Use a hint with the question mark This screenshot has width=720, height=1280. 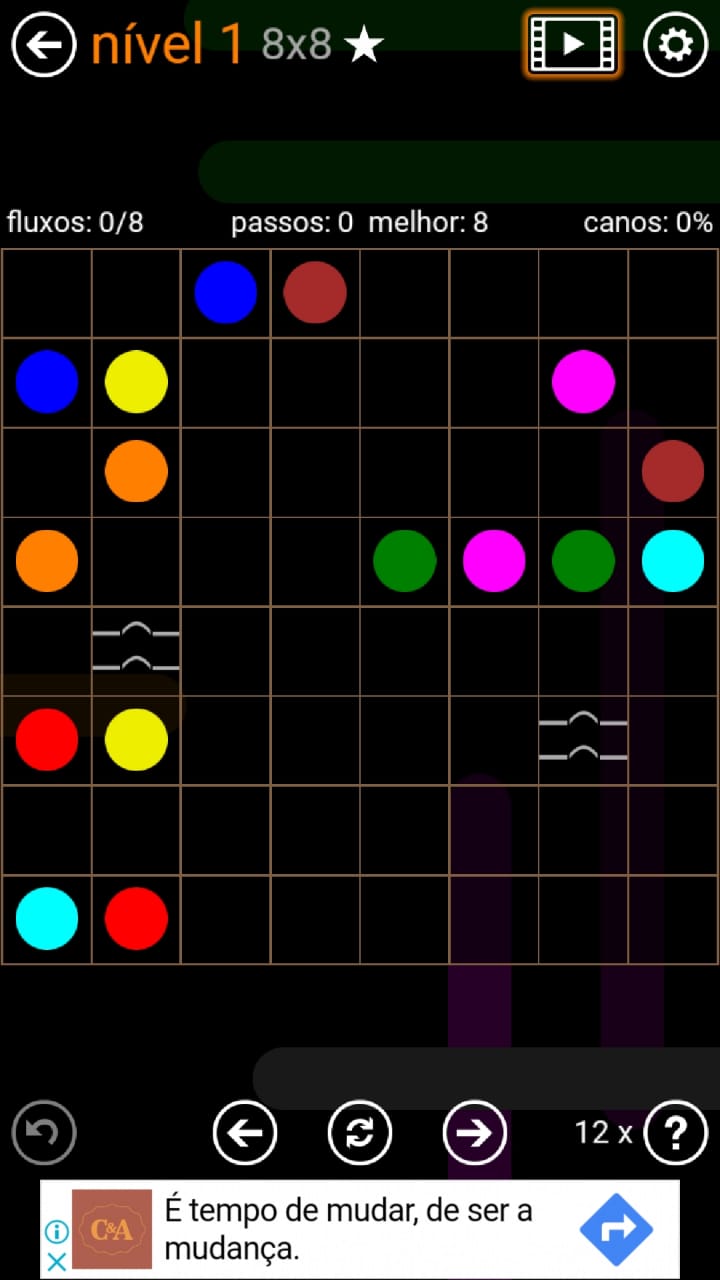click(x=676, y=1133)
